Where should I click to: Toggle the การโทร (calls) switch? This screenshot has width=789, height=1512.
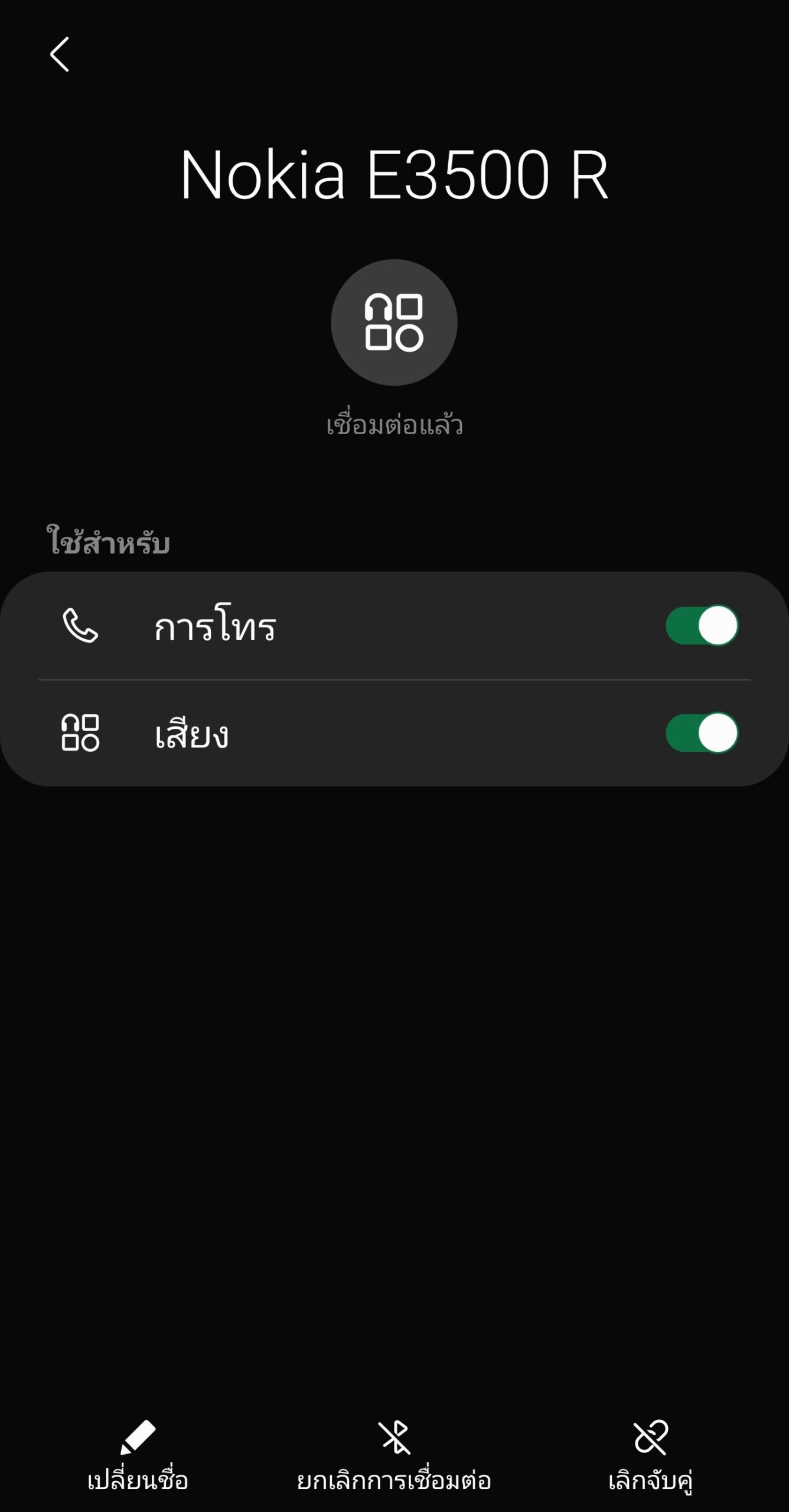[x=702, y=625]
